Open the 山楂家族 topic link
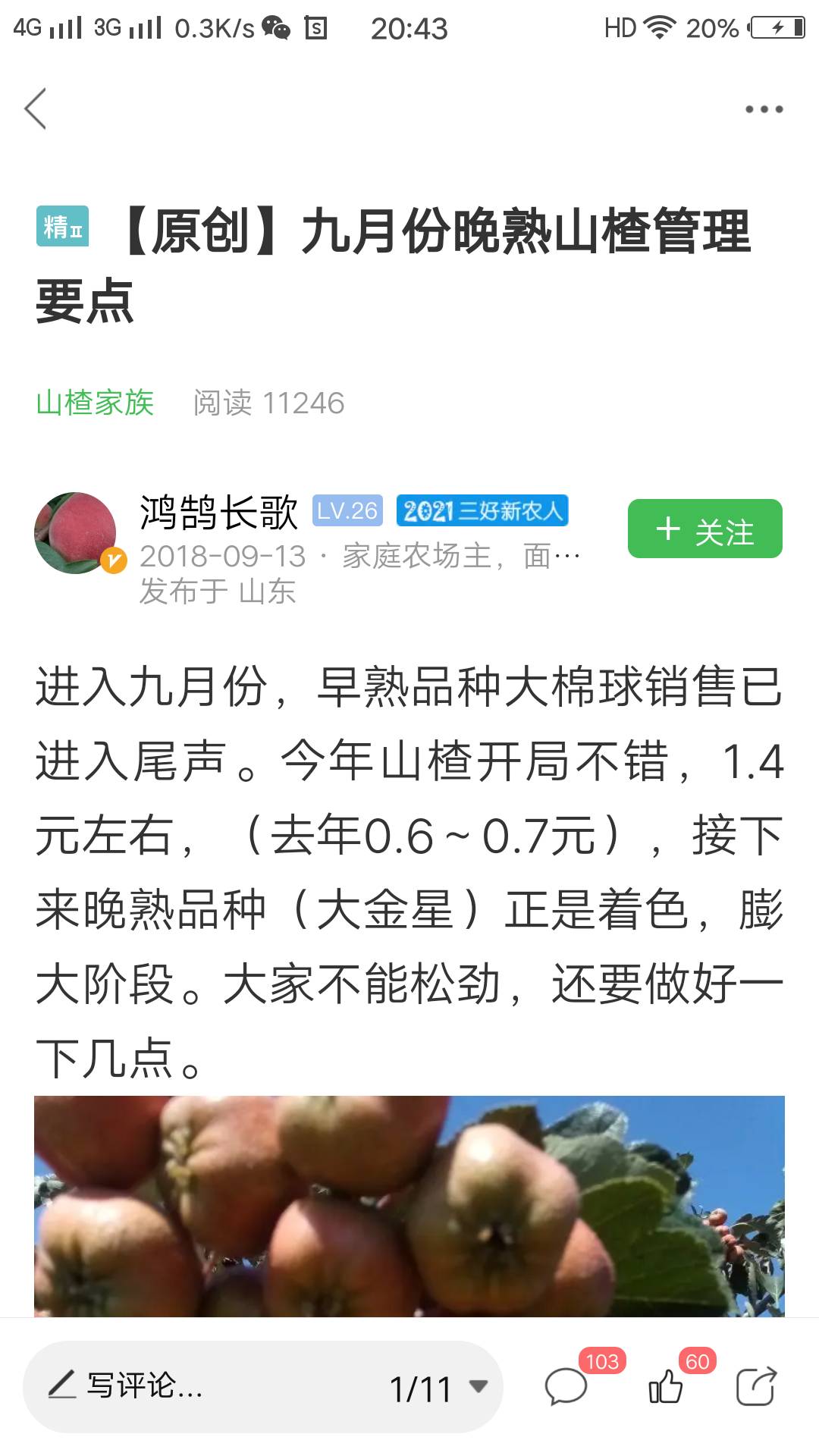Viewport: 819px width, 1456px height. pyautogui.click(x=95, y=403)
